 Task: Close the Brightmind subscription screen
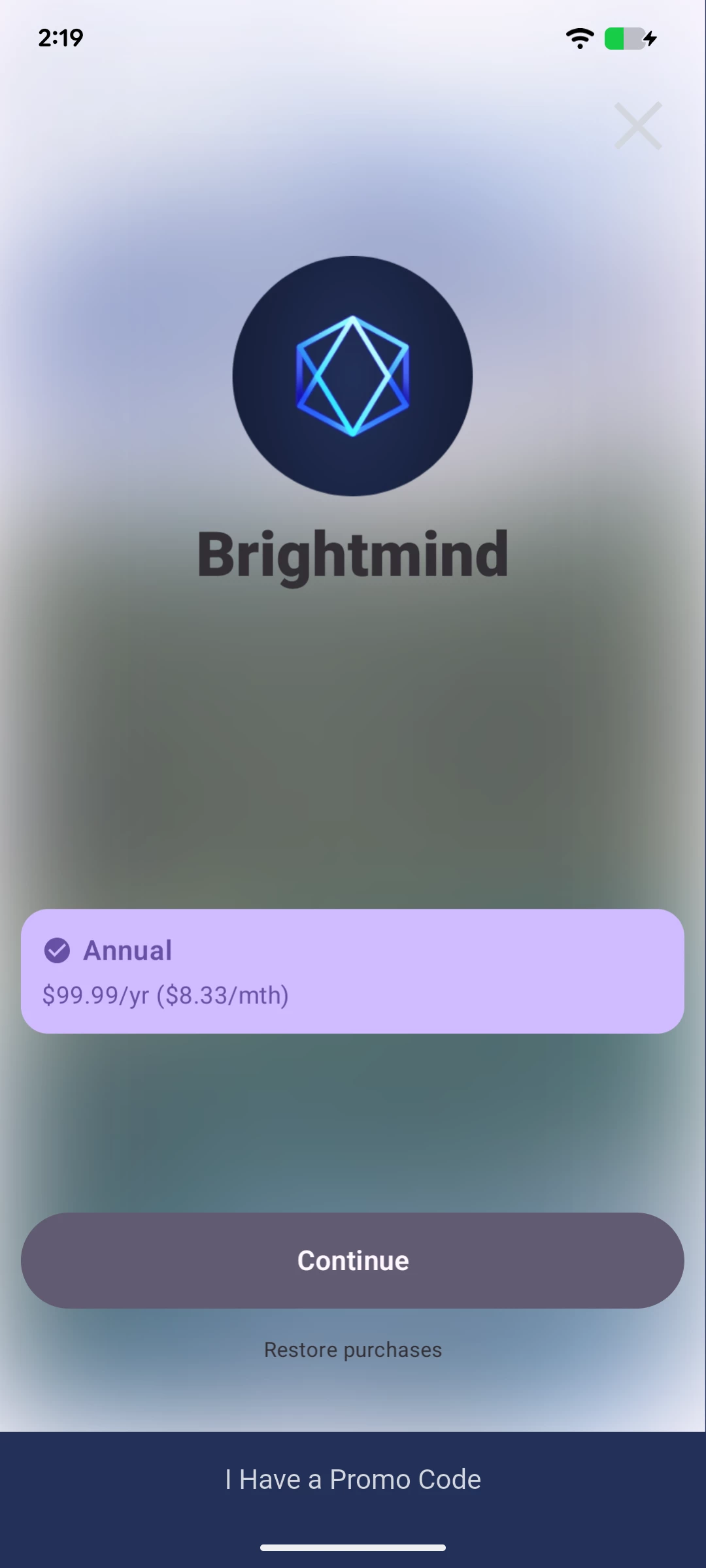638,125
